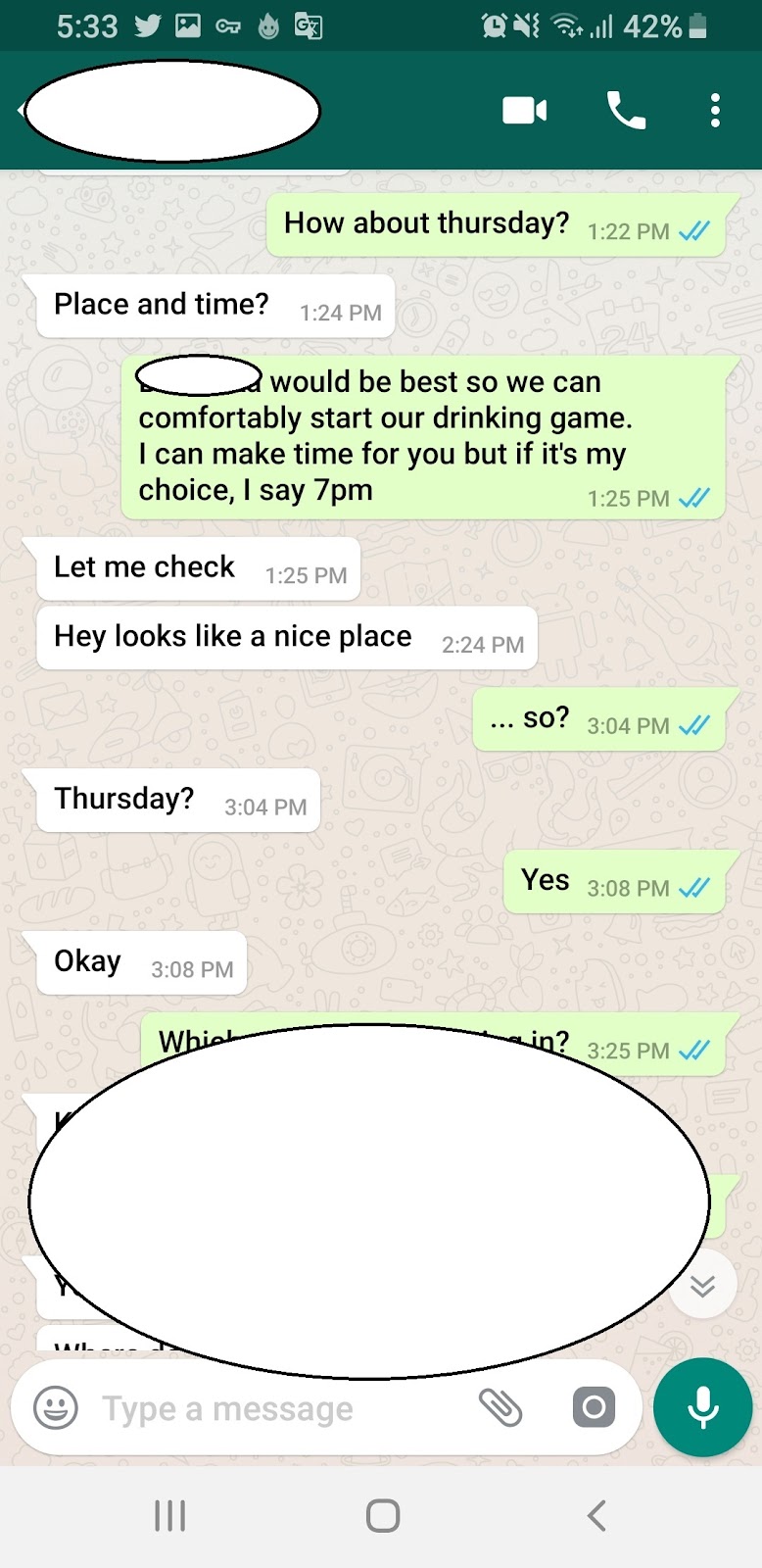Record a voice message

tap(702, 1408)
